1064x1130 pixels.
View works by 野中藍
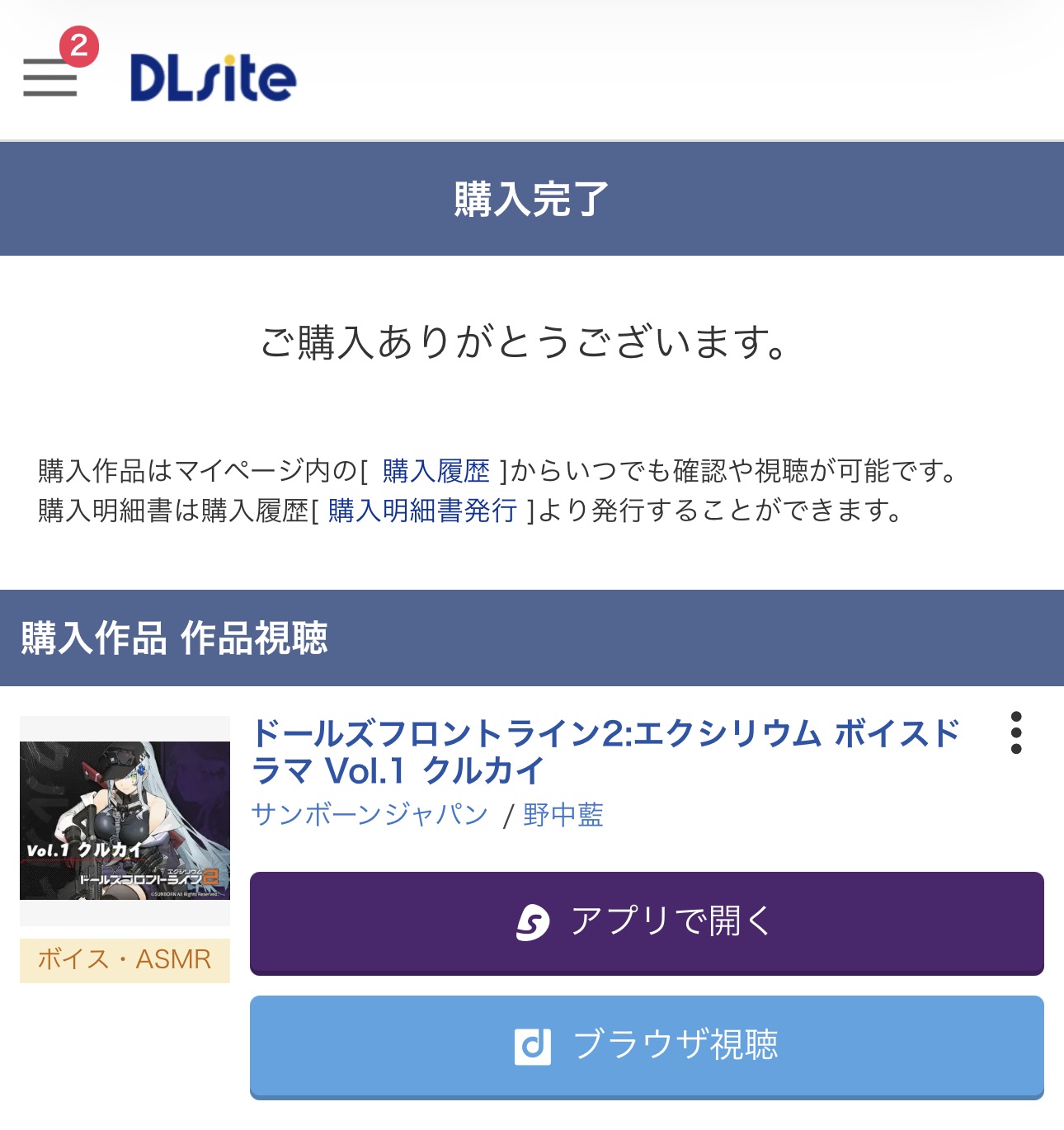point(563,814)
